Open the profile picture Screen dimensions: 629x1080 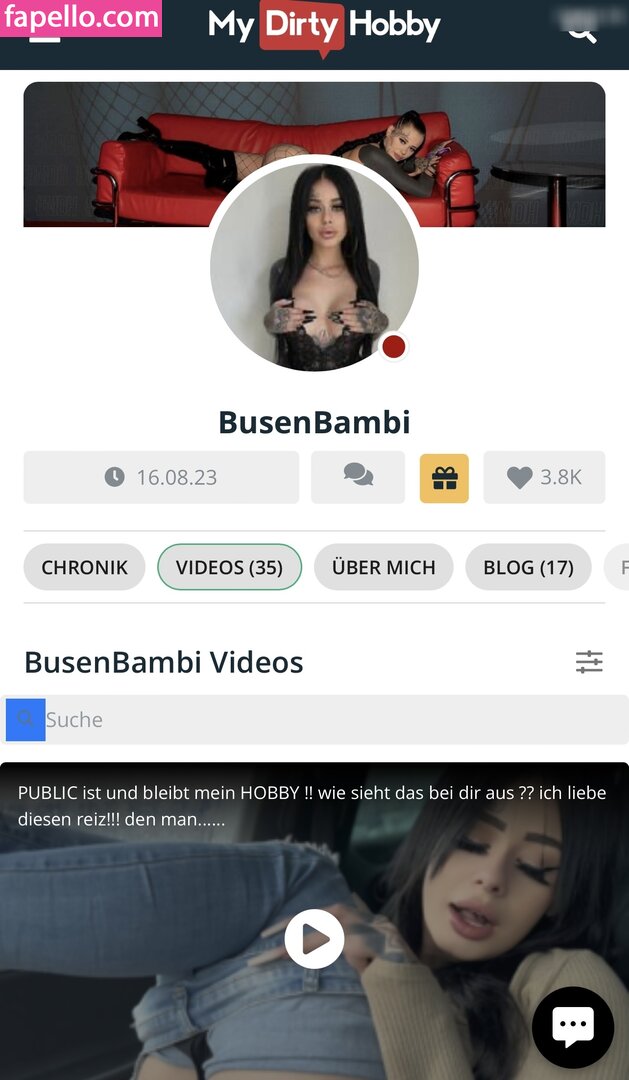point(314,266)
